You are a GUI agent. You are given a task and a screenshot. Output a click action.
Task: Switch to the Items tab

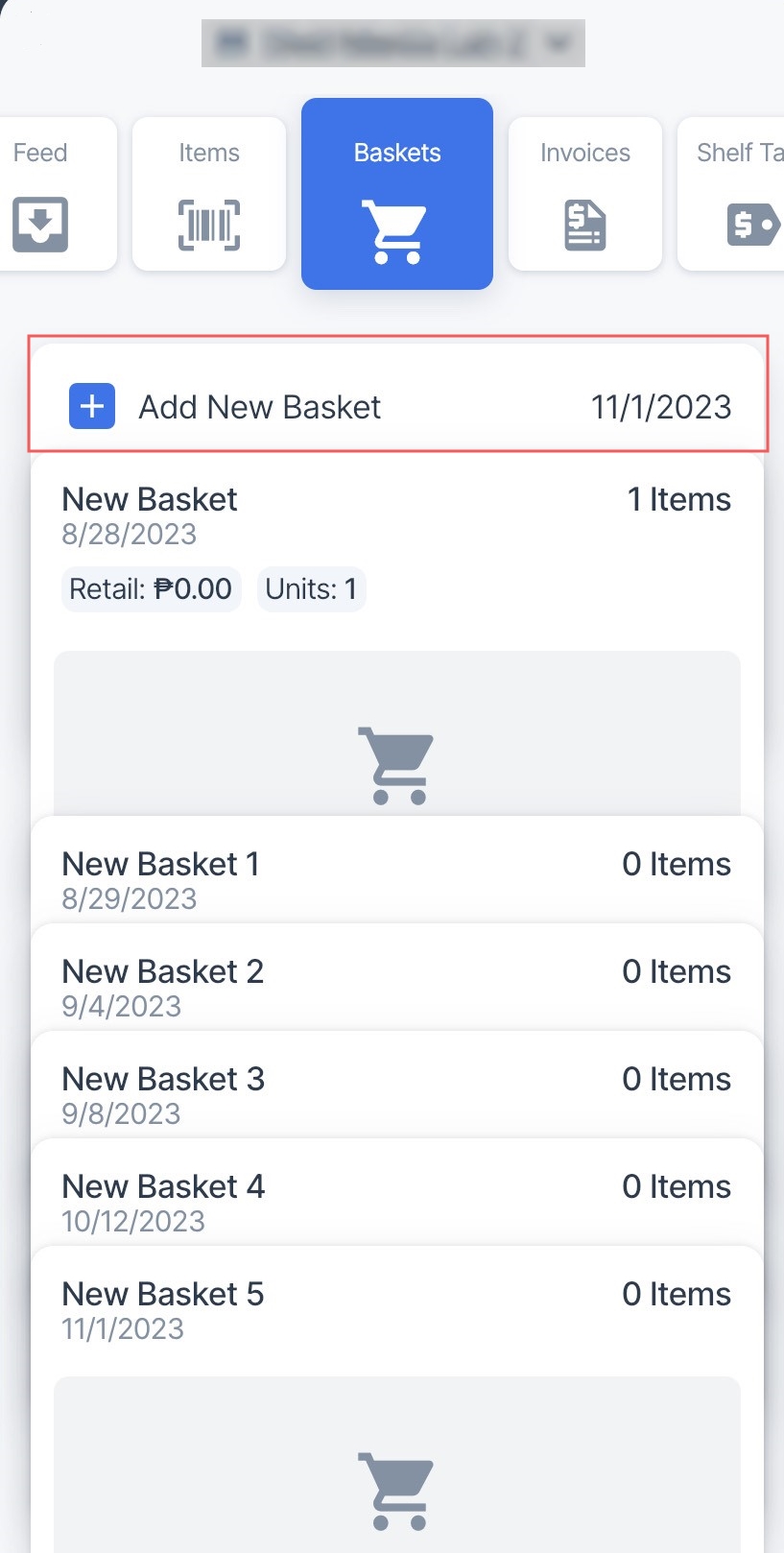click(209, 194)
